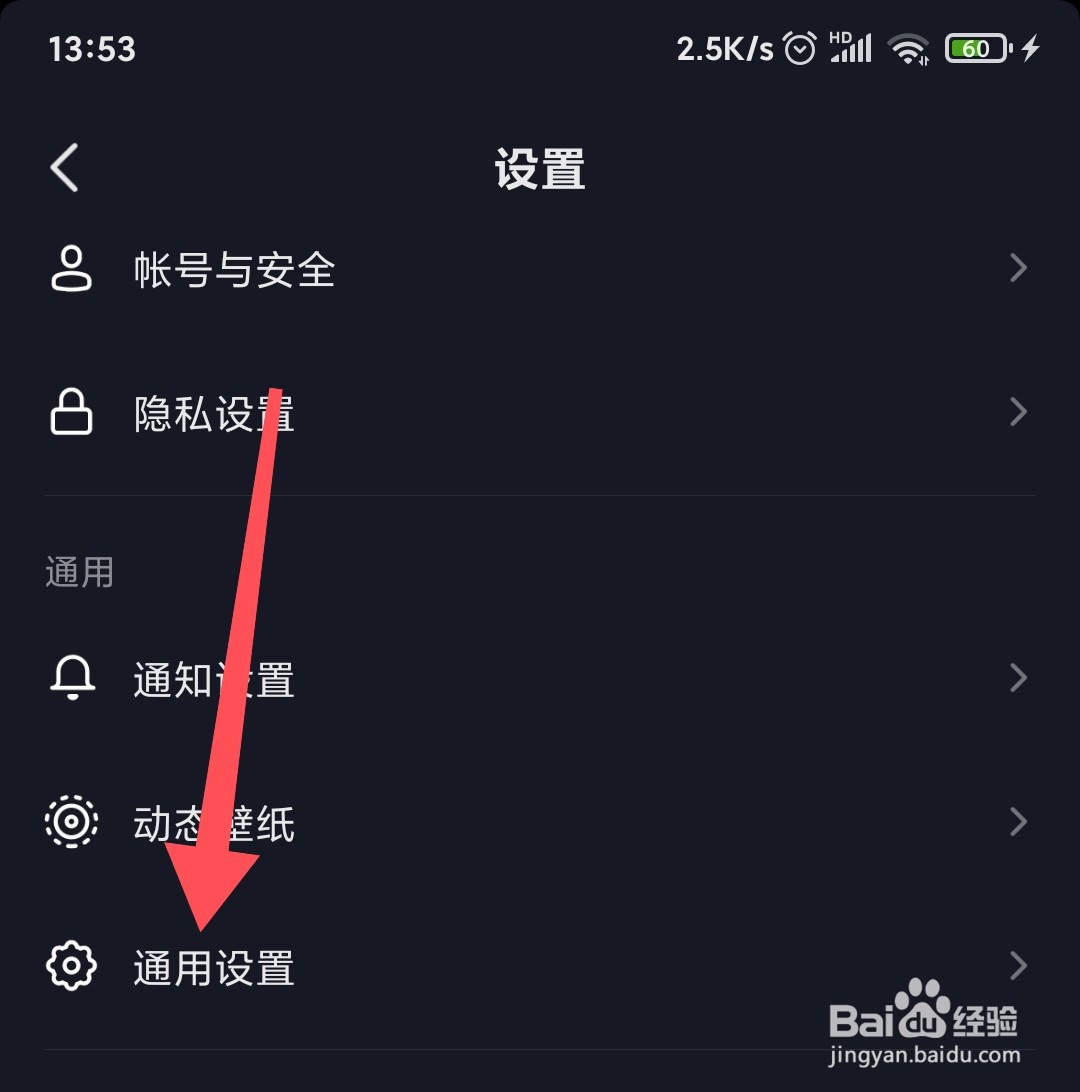Screen dimensions: 1080x1092
Task: Tap the Wi-Fi icon in status bar
Action: [908, 47]
